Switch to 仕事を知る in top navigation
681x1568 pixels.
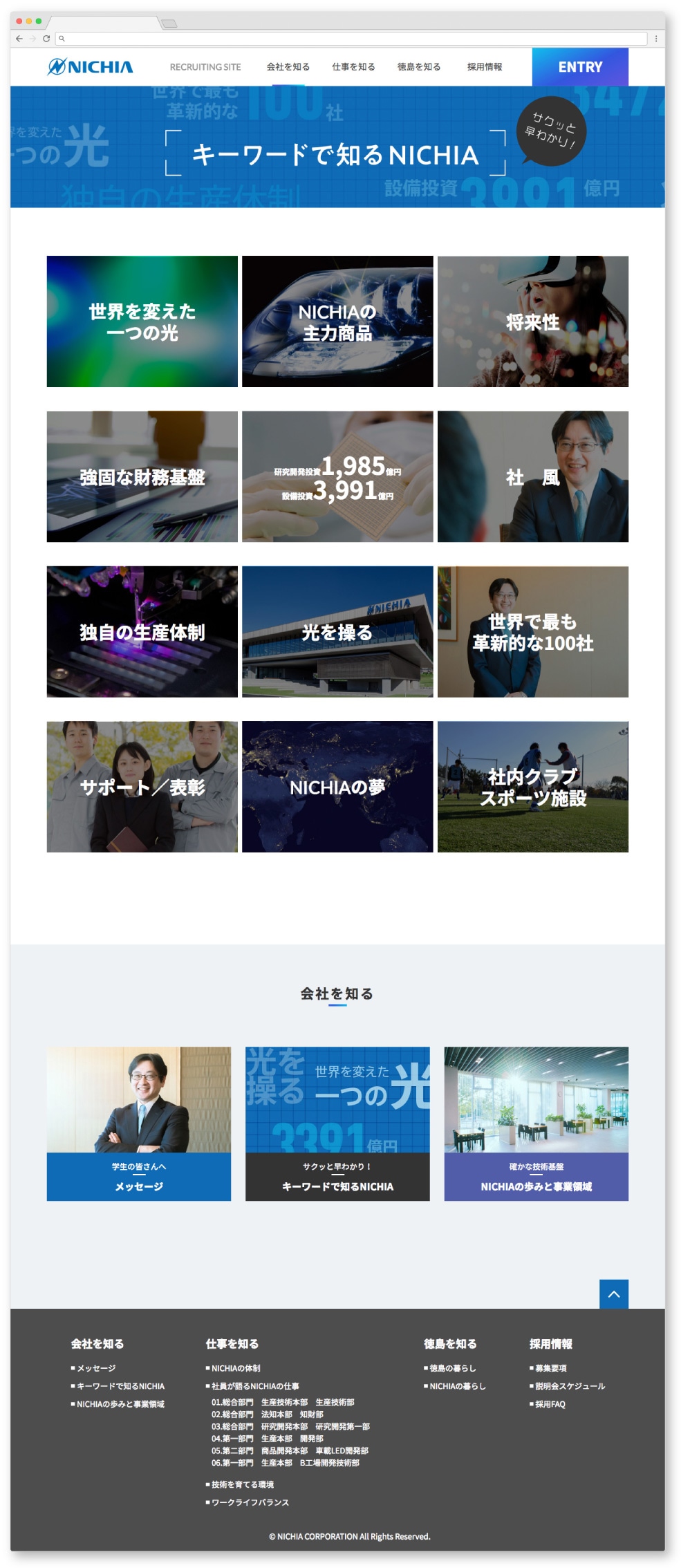(353, 67)
